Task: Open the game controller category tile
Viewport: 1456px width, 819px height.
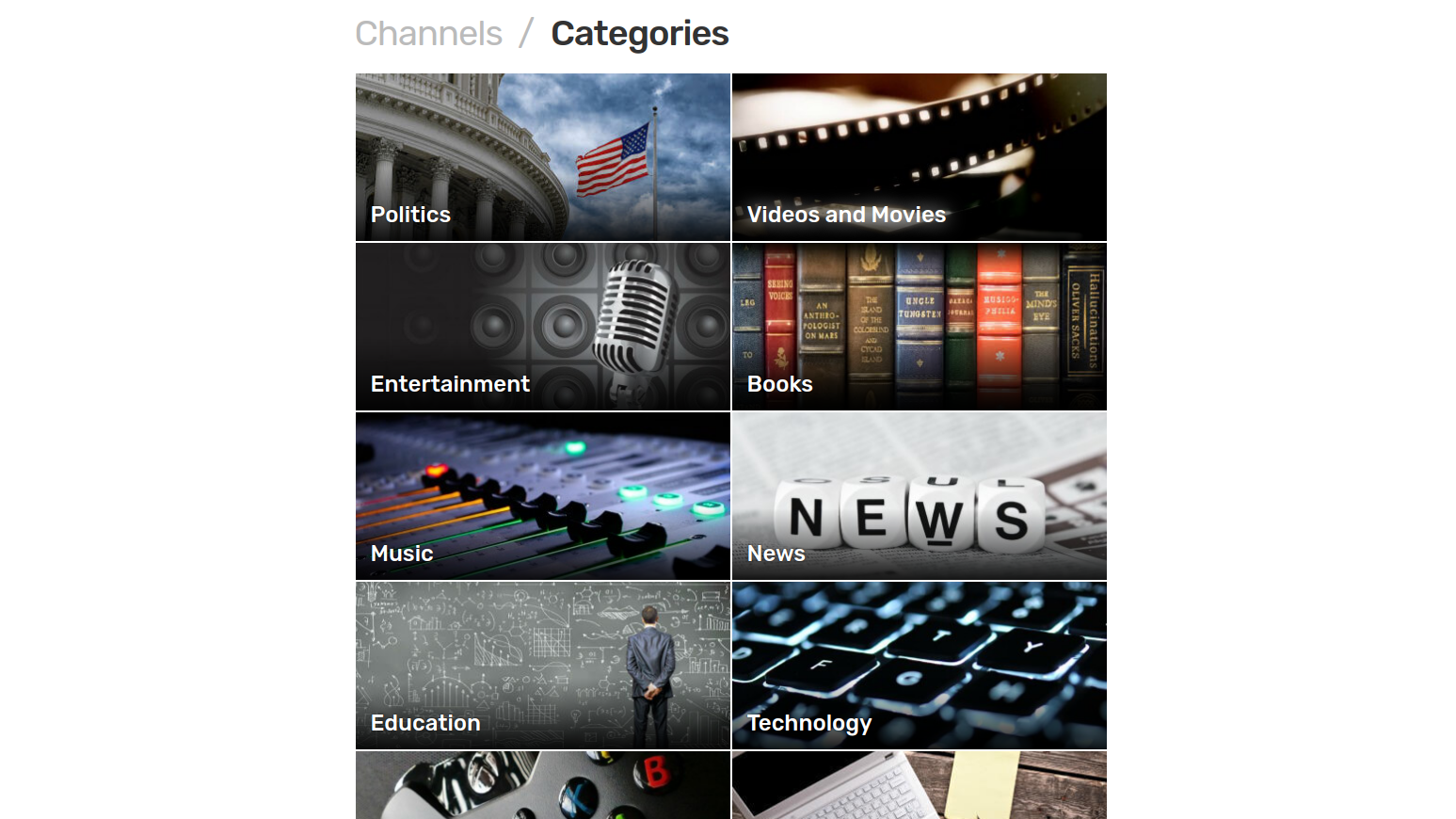Action: coord(543,786)
